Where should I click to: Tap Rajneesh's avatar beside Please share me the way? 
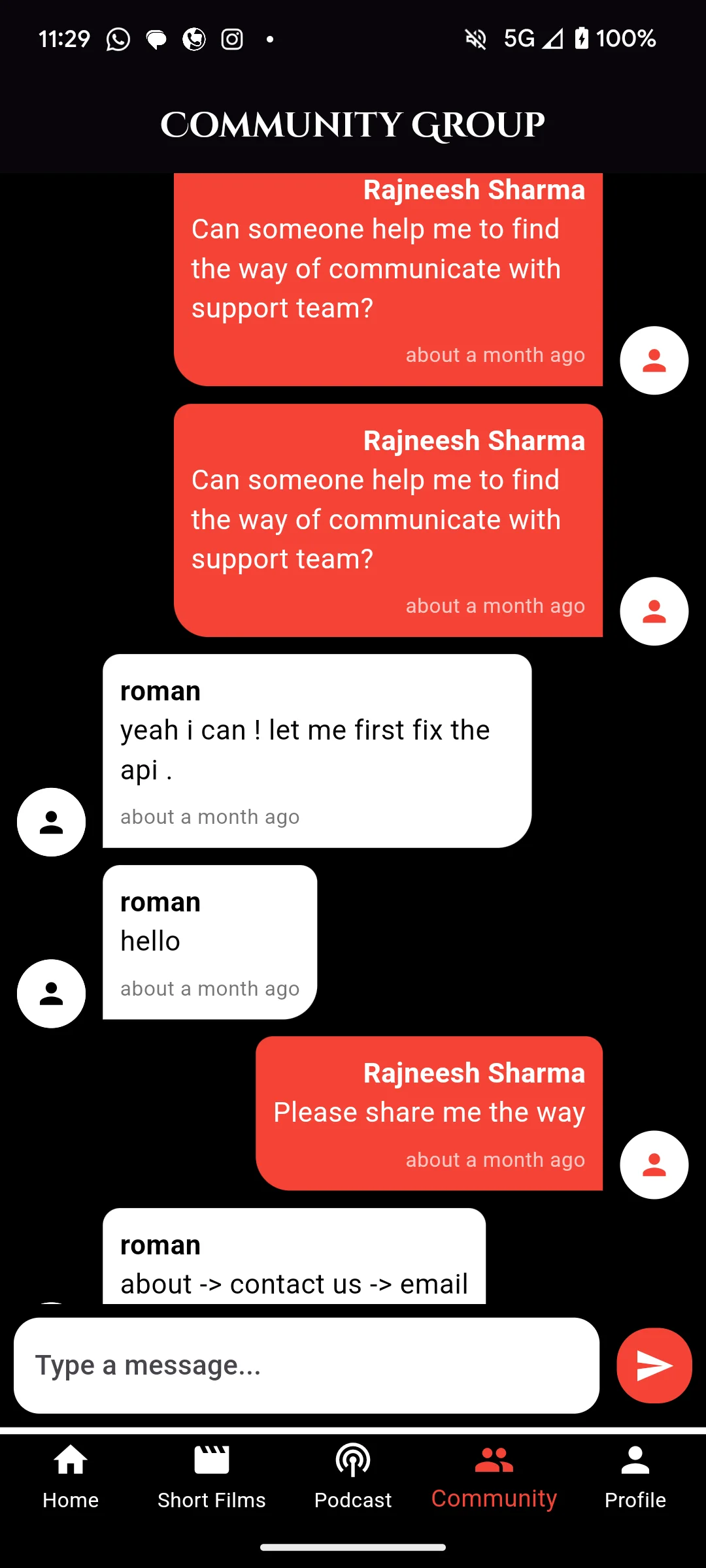tap(654, 1165)
